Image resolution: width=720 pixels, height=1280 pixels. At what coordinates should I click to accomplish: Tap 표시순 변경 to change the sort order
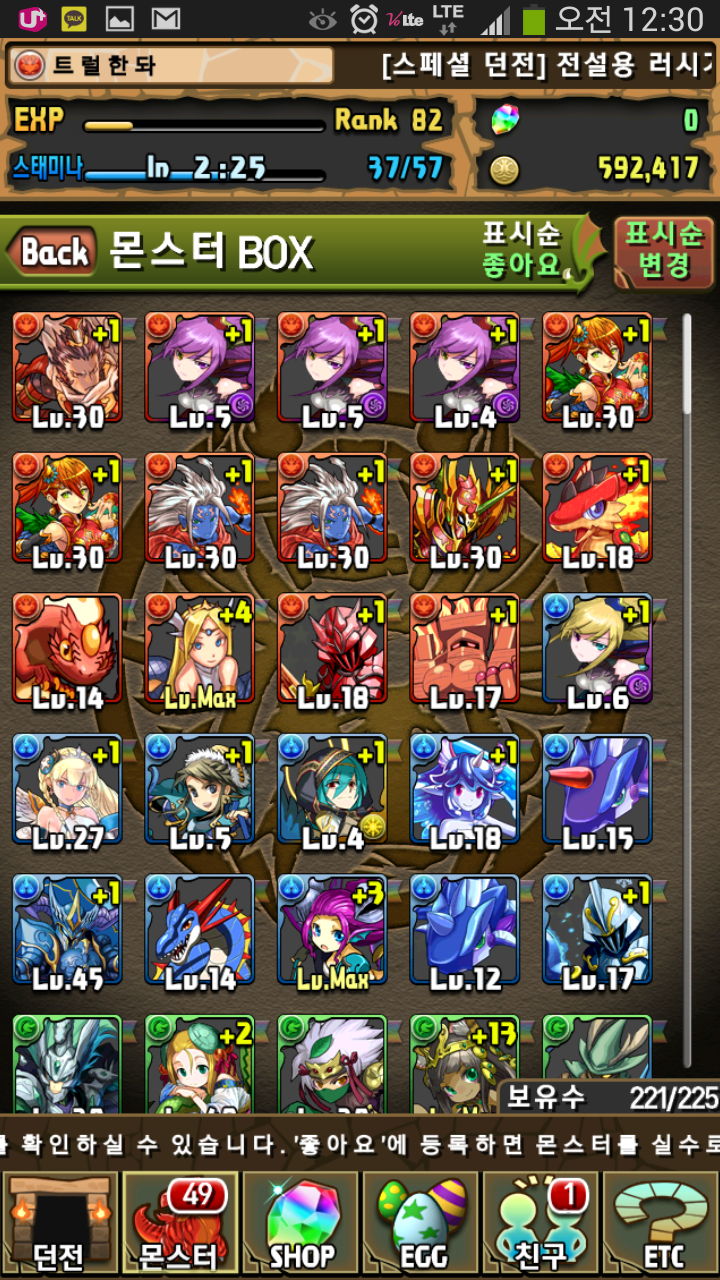click(x=664, y=250)
